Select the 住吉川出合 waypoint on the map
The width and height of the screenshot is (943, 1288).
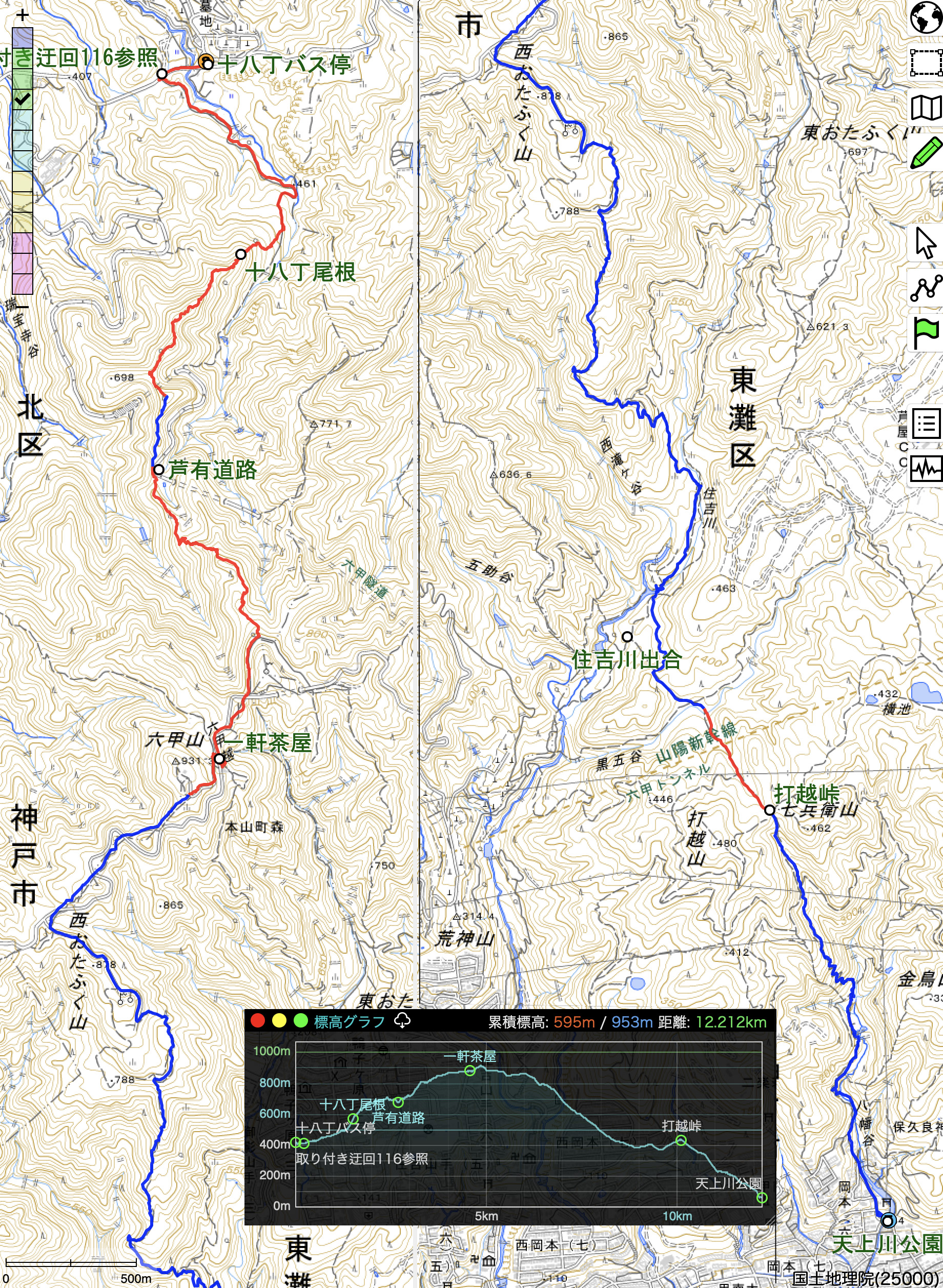pos(627,636)
